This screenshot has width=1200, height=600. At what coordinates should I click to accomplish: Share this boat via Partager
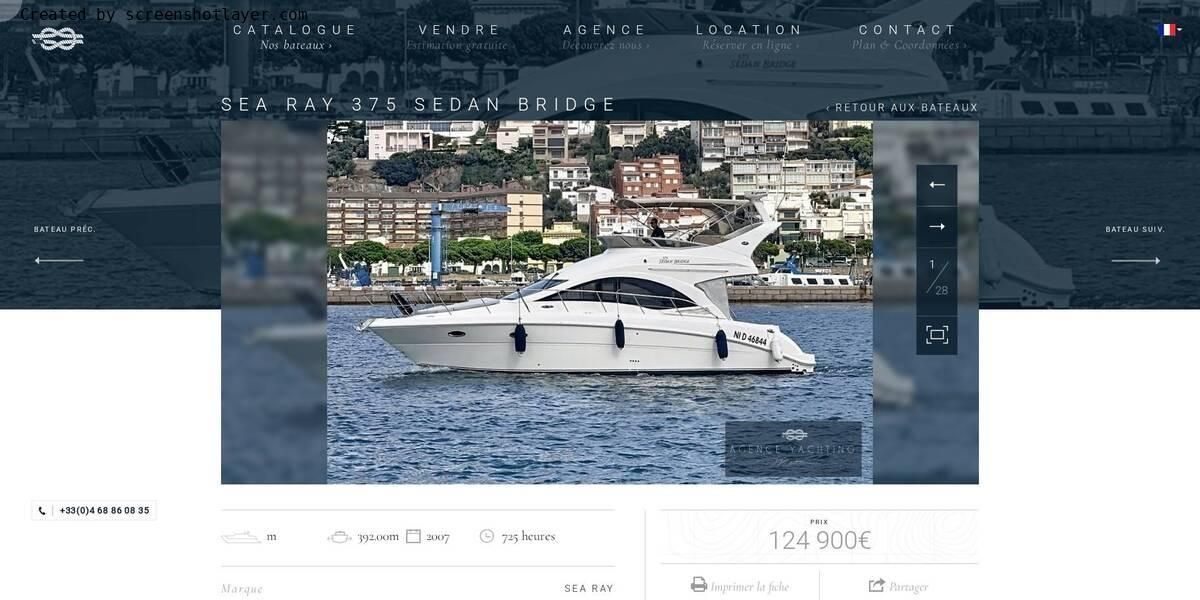(898, 586)
